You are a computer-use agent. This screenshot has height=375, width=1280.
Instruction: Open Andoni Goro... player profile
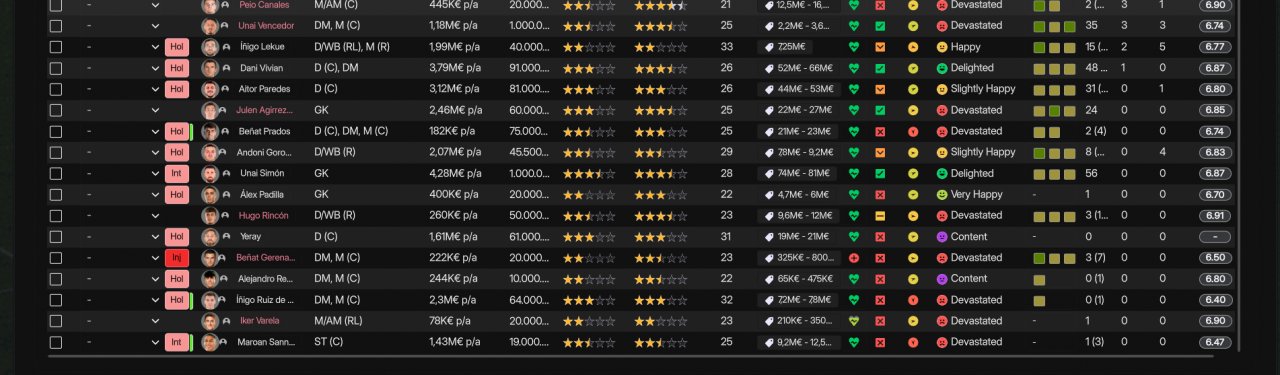(265, 152)
